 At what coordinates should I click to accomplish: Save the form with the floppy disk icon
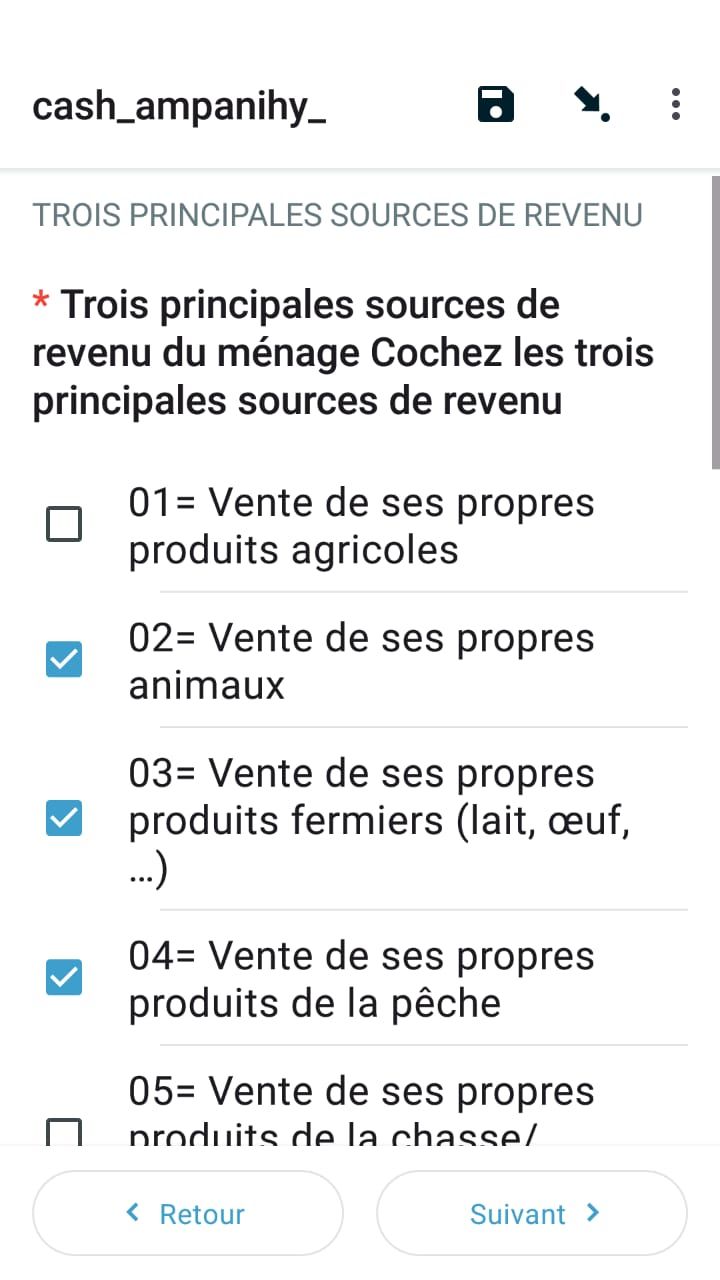point(496,104)
